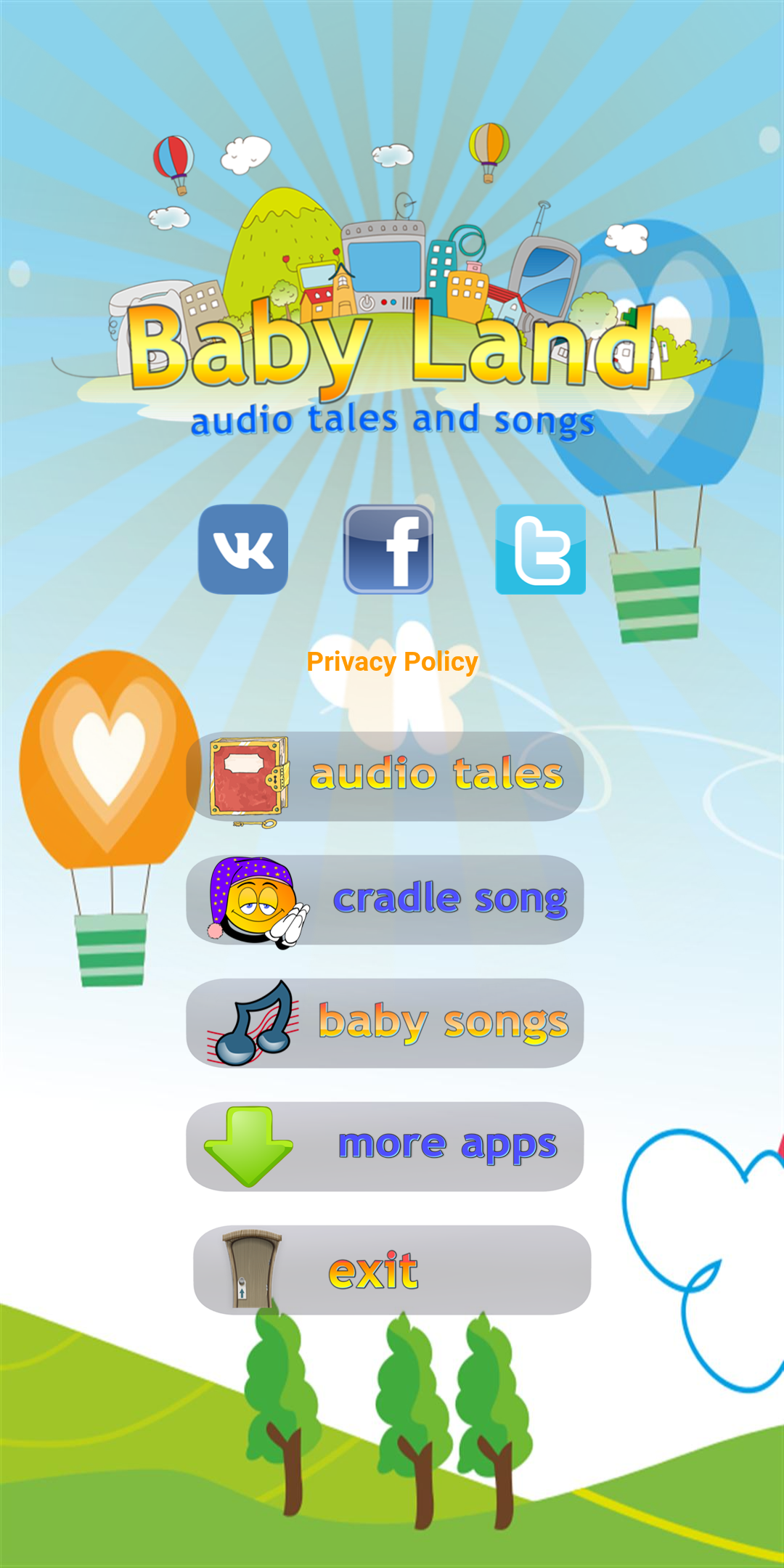Open the VK social page icon
The height and width of the screenshot is (1568, 784).
click(x=243, y=550)
